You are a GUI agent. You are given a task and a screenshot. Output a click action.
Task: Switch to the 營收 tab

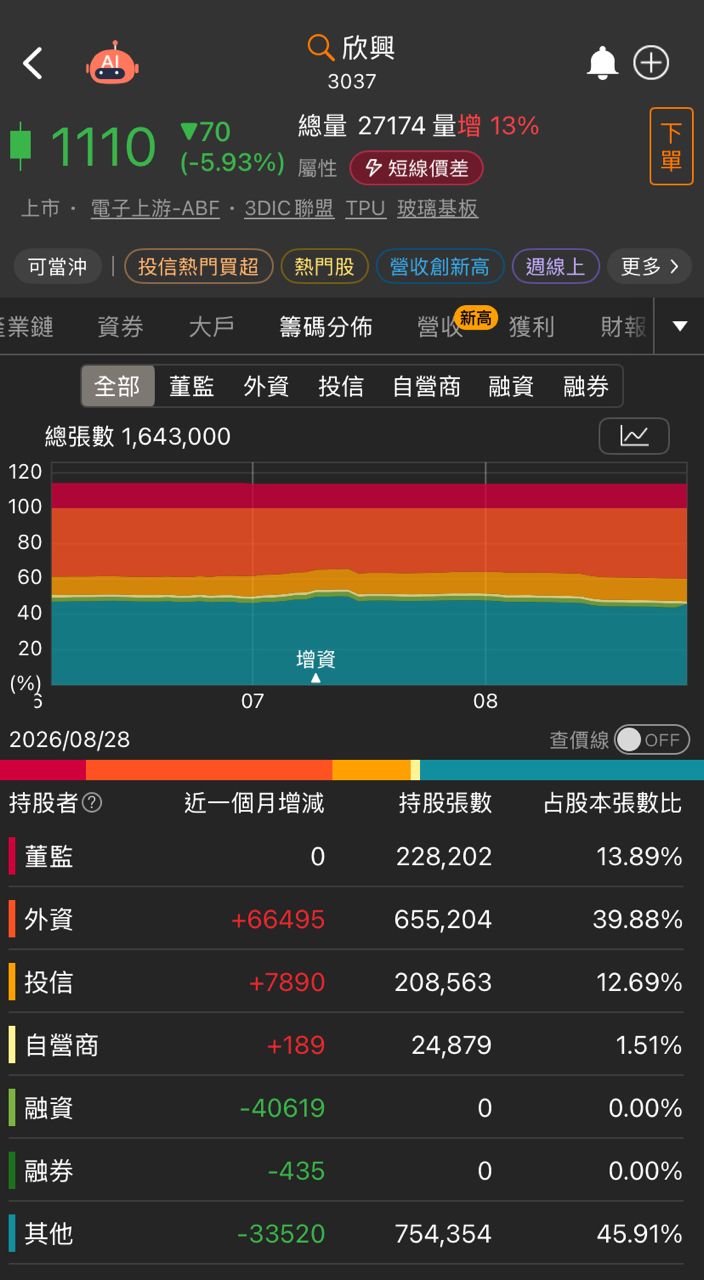(441, 326)
